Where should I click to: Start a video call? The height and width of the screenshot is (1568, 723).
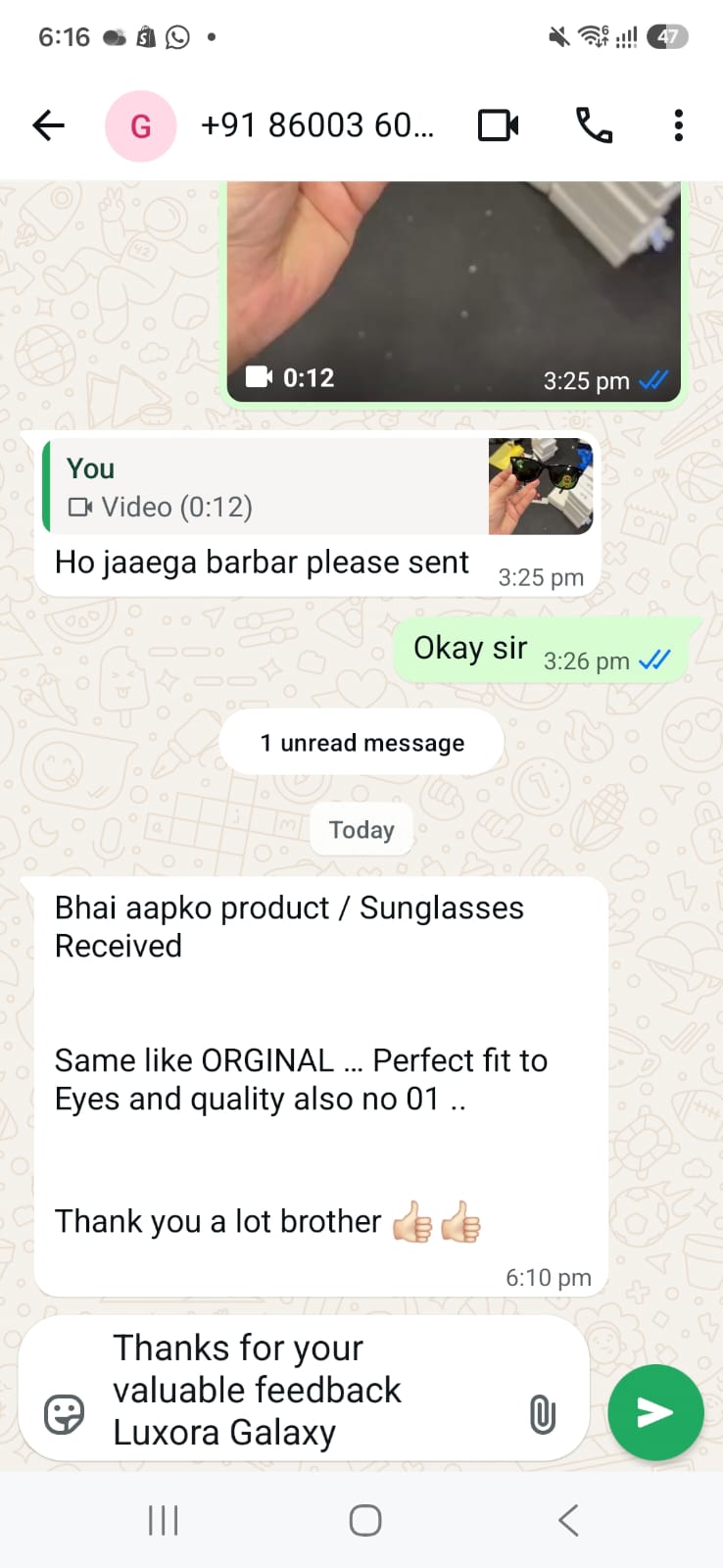click(x=498, y=125)
